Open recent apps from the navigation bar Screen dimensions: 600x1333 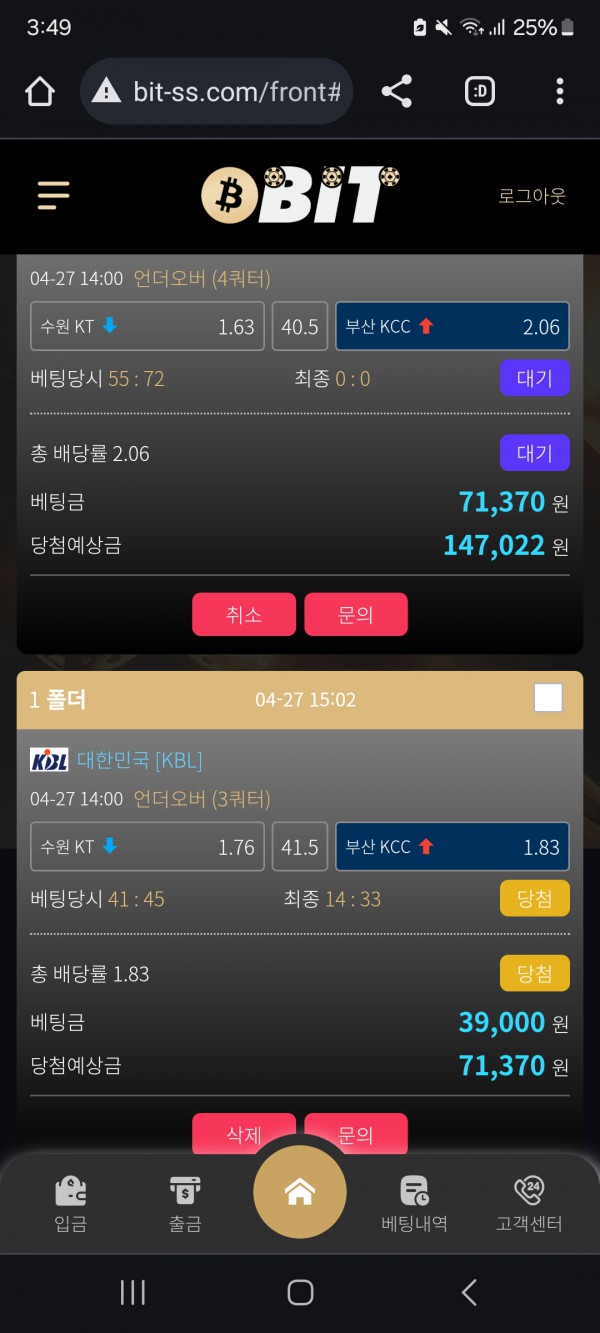pos(133,1292)
